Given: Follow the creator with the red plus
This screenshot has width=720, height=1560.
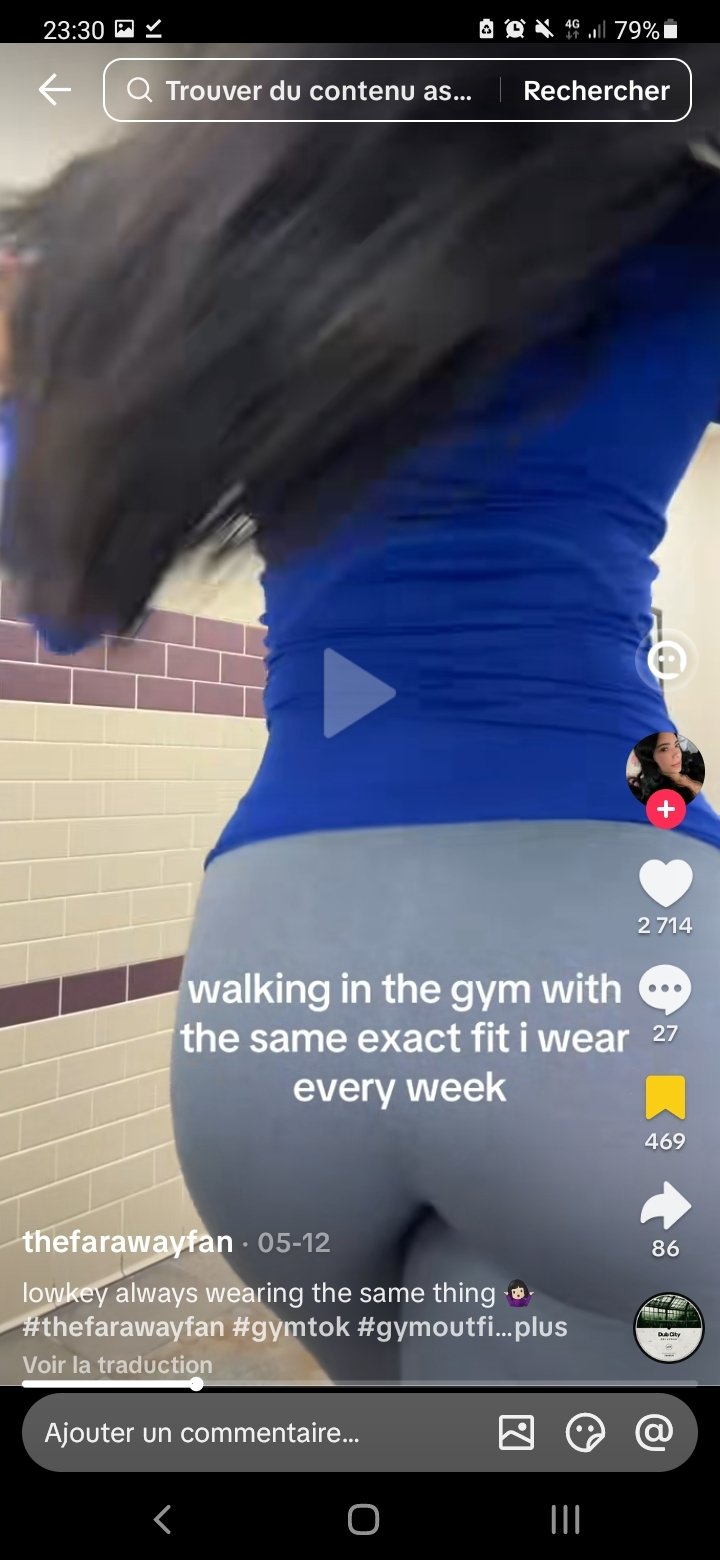Looking at the screenshot, I should 666,808.
